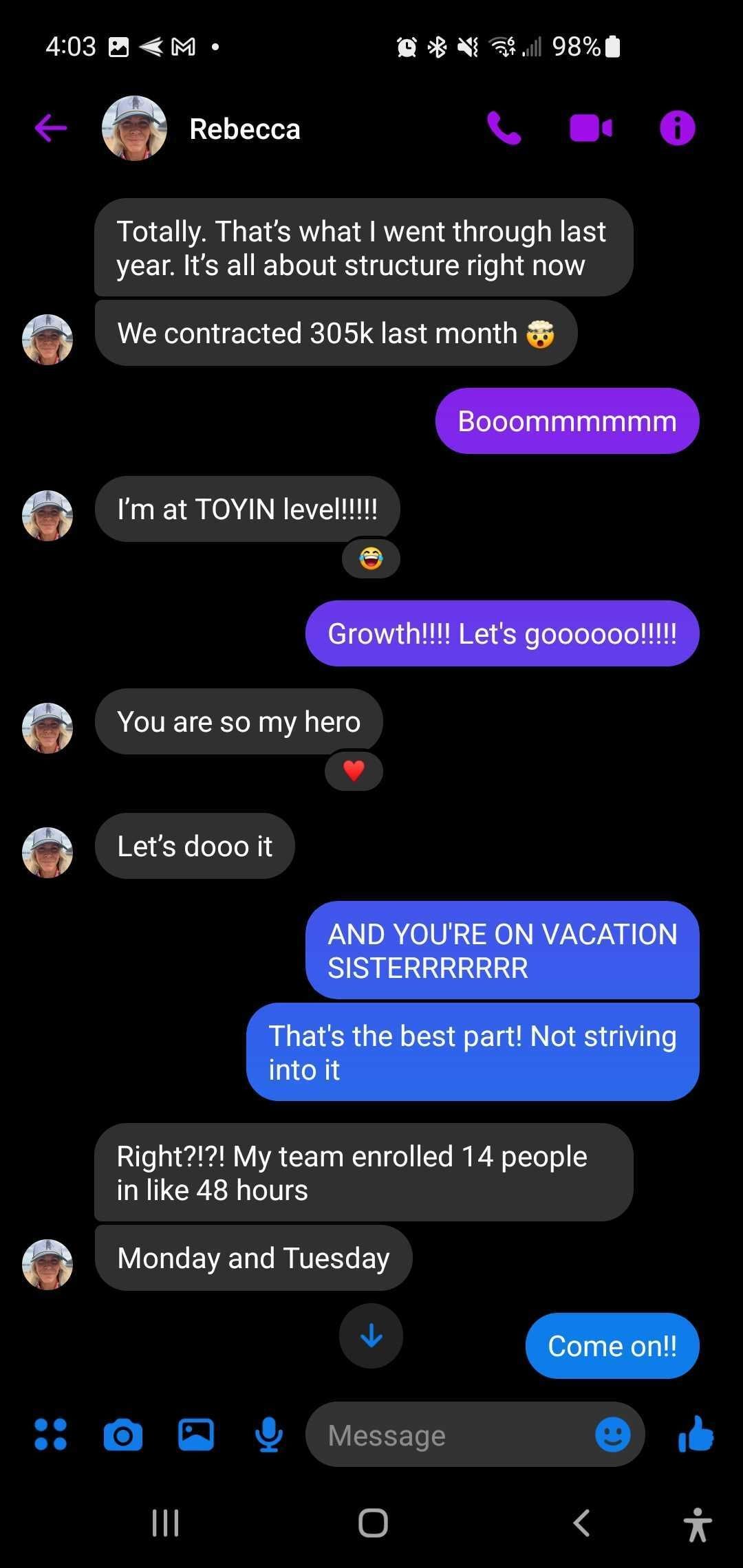
Task: Start a video call with Rebecca
Action: (x=591, y=129)
